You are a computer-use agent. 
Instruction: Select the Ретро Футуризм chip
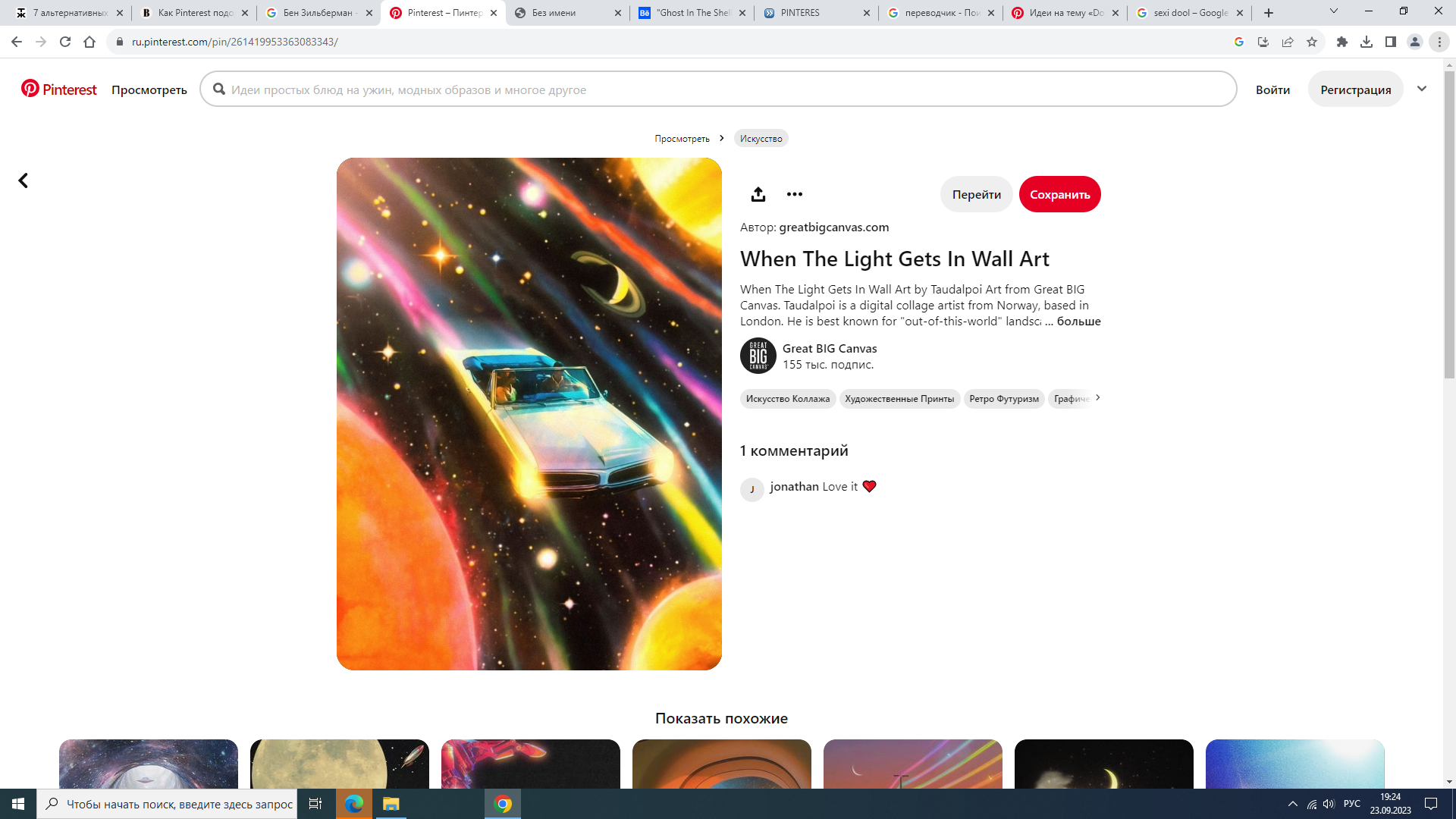tap(1004, 399)
